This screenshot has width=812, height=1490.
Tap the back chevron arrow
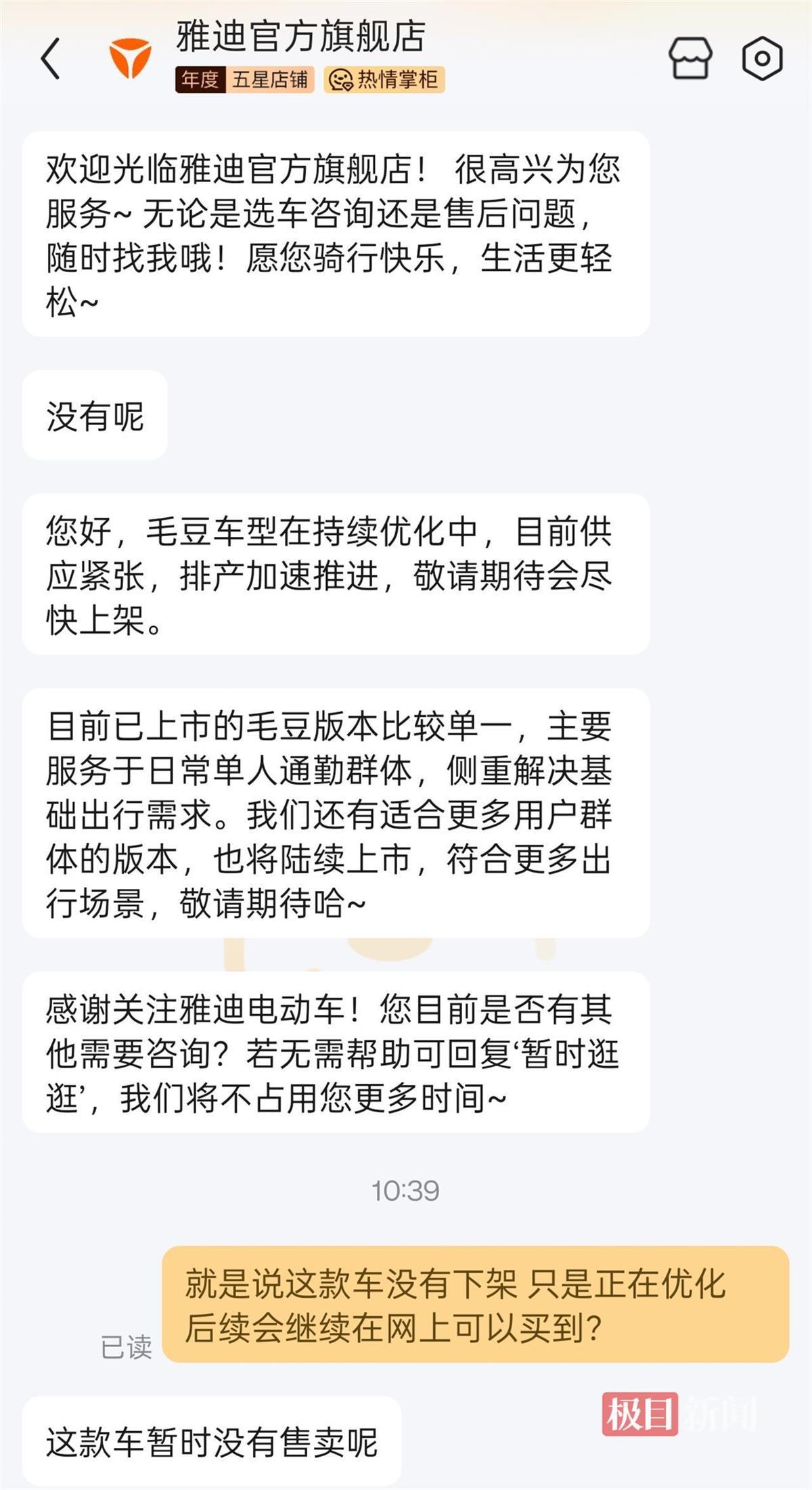tap(51, 58)
